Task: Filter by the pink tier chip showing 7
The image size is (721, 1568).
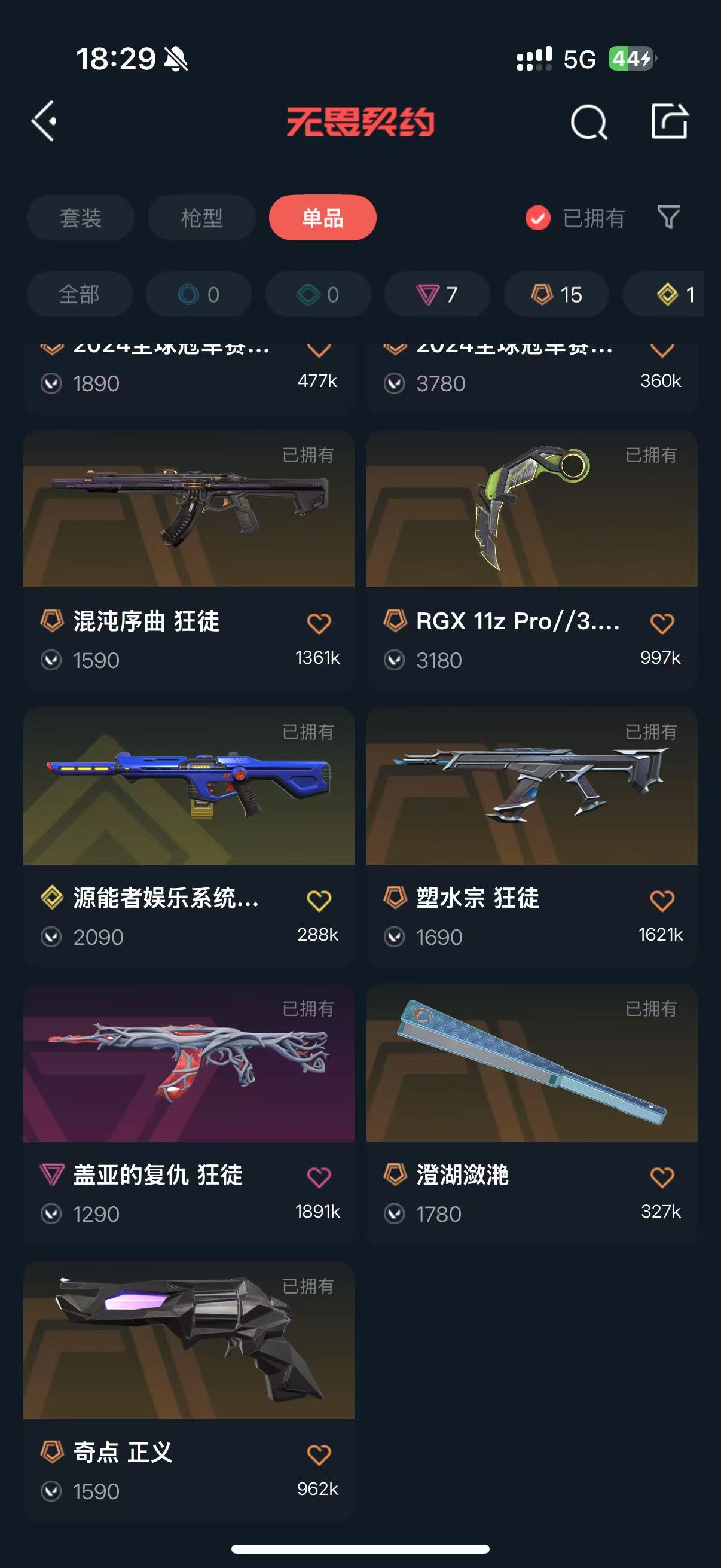Action: pyautogui.click(x=437, y=295)
